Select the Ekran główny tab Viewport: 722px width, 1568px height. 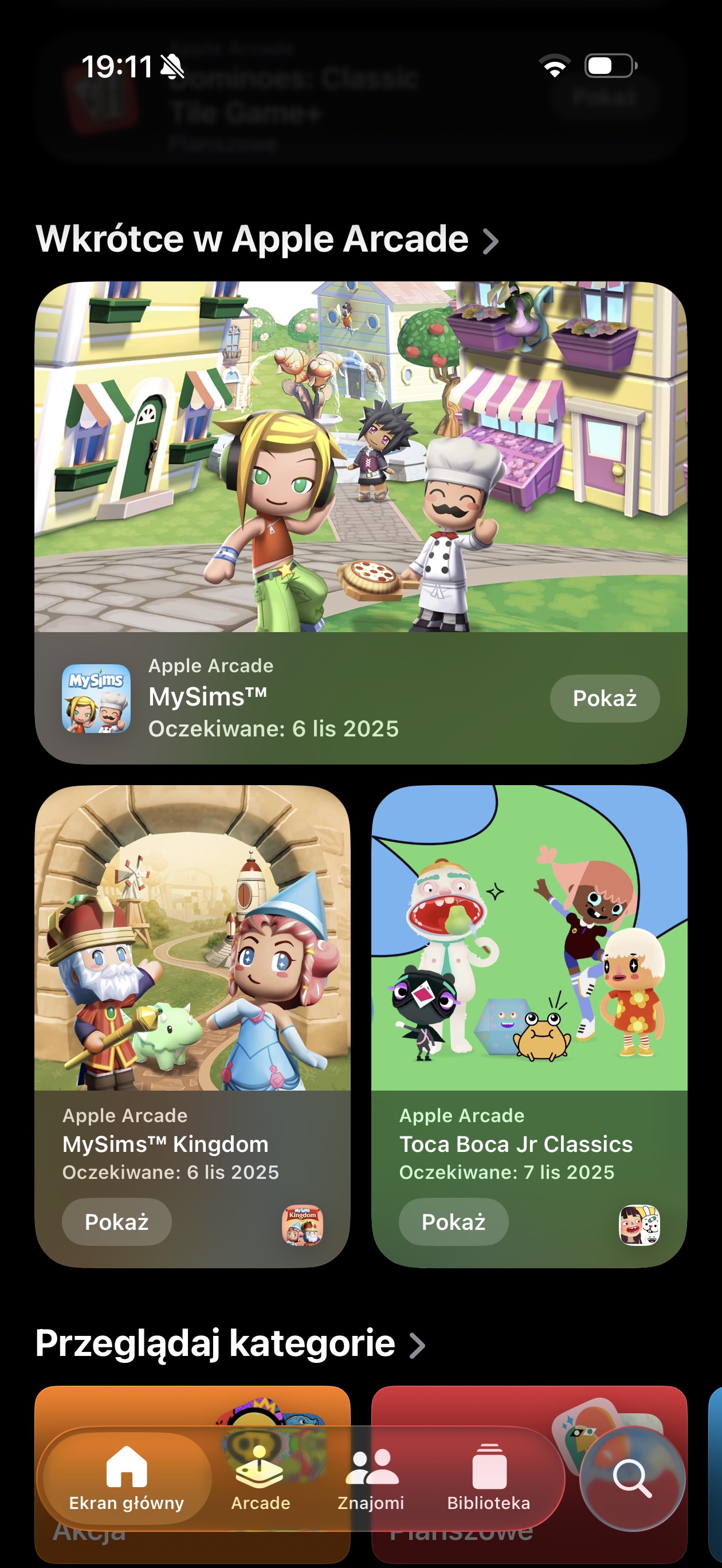click(x=127, y=1478)
